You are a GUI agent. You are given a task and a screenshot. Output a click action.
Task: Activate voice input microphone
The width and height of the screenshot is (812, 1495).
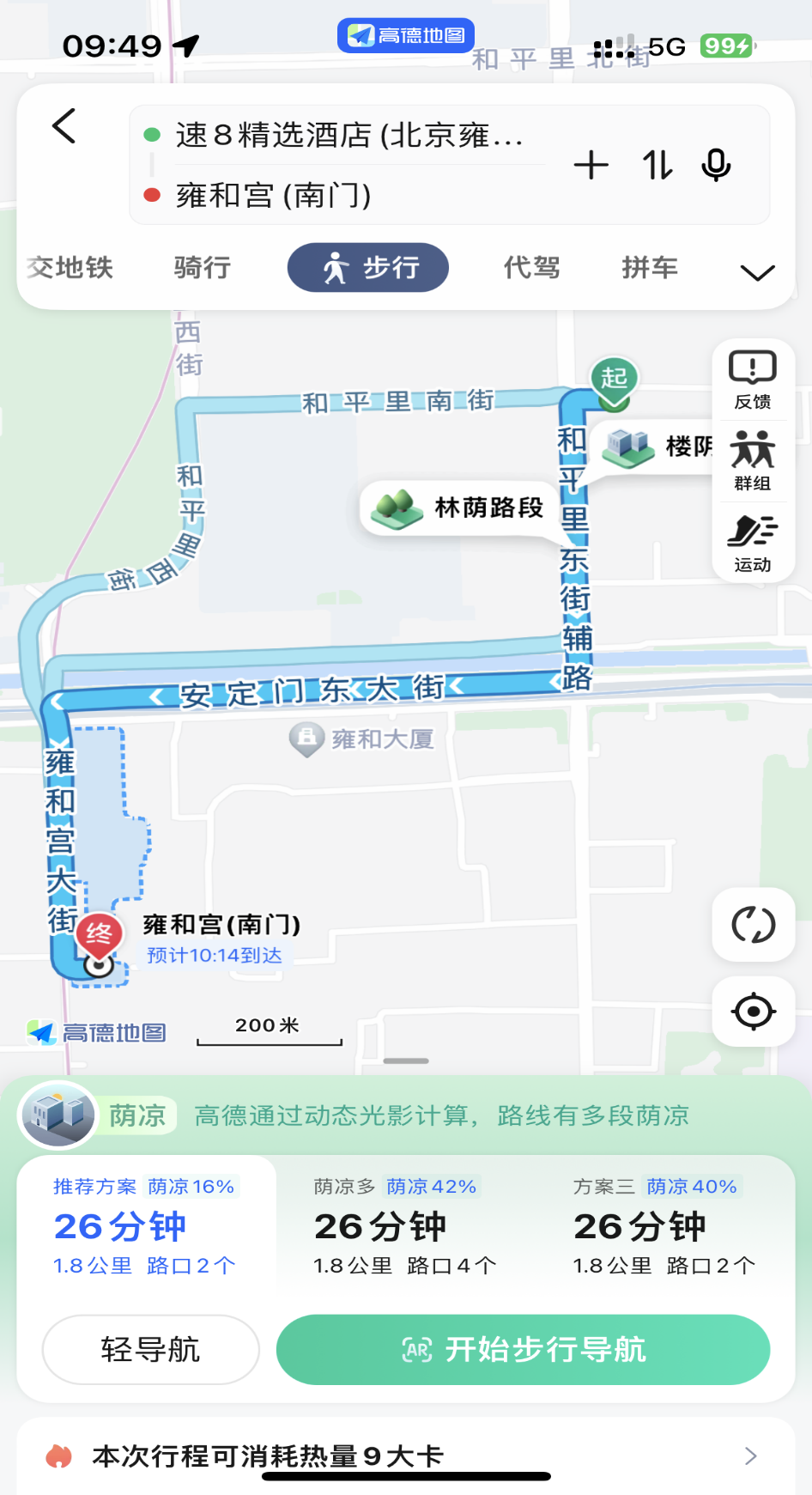[716, 164]
